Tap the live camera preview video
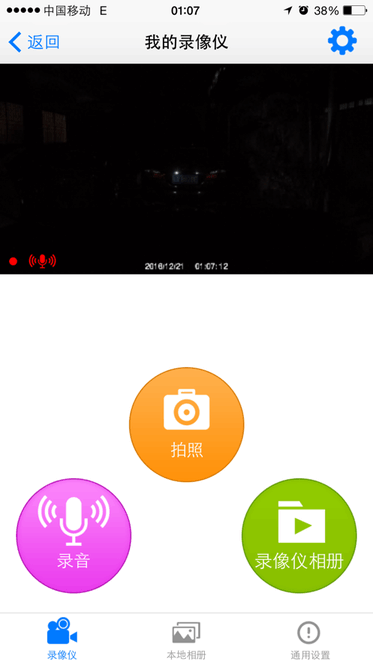The image size is (373, 662). pyautogui.click(x=186, y=169)
